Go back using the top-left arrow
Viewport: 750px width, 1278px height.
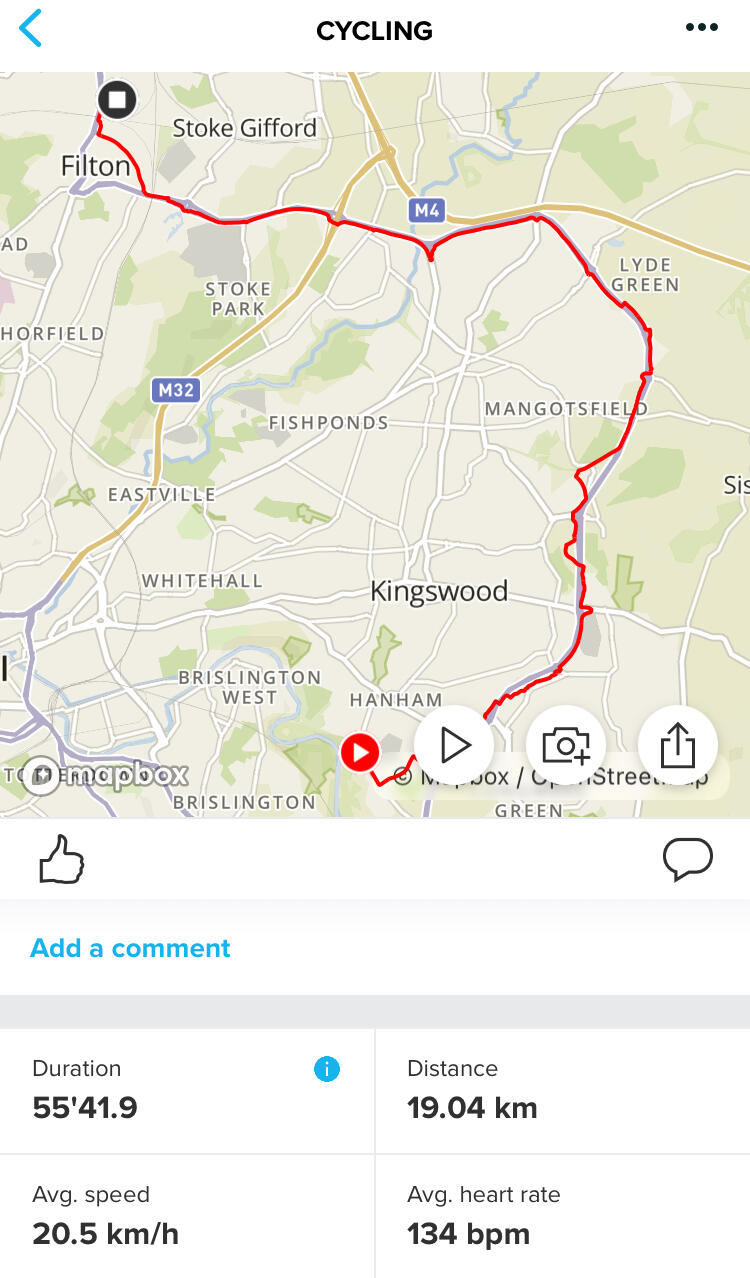(x=32, y=29)
